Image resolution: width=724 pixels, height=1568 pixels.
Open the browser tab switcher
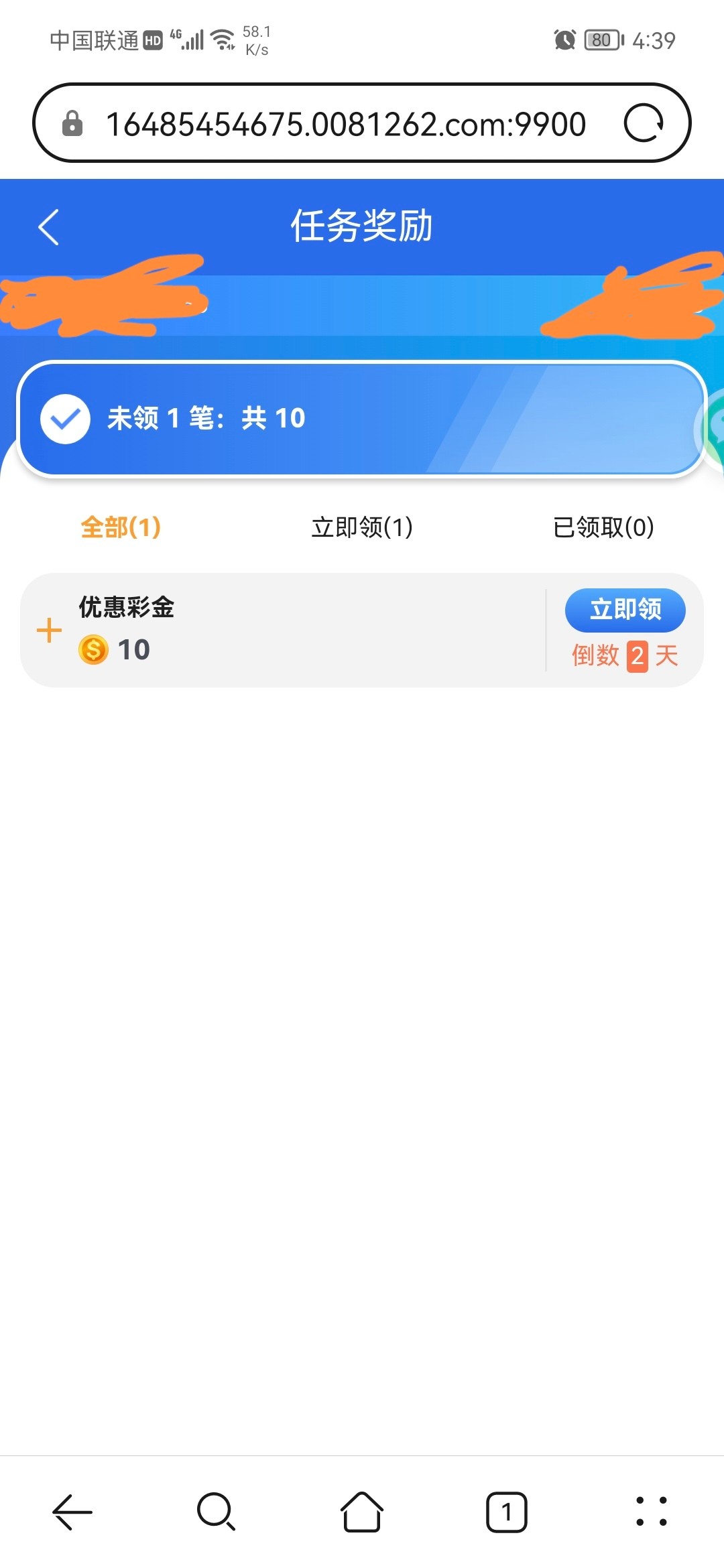coord(506,1512)
